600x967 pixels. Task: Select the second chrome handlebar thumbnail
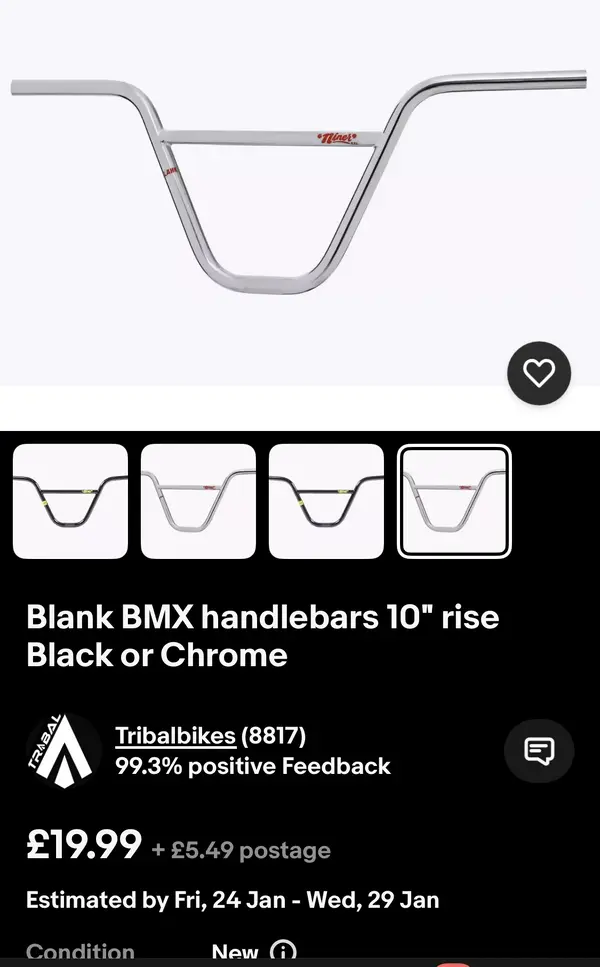198,501
